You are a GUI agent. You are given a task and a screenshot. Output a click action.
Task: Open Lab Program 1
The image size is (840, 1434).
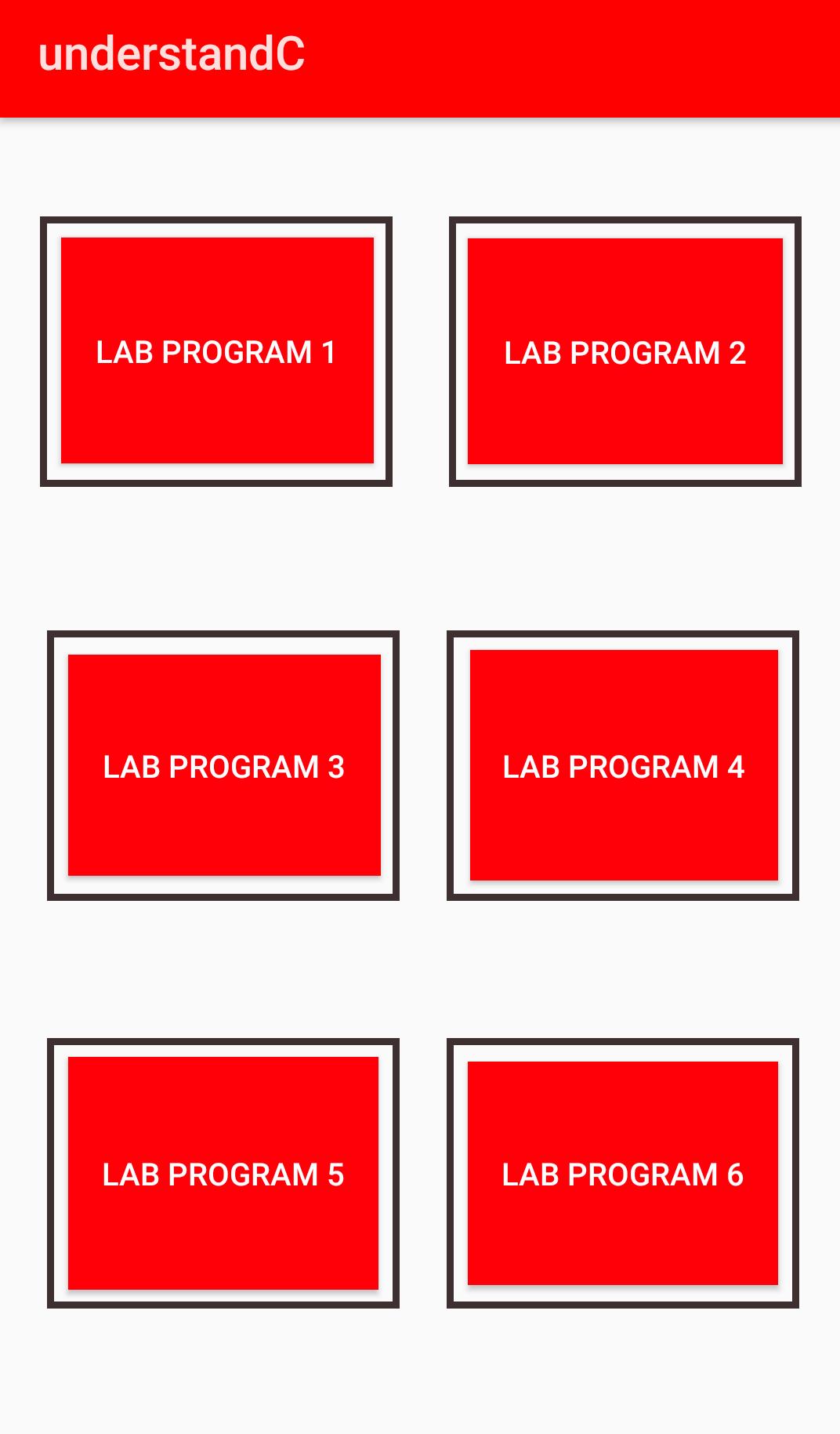pyautogui.click(x=217, y=351)
